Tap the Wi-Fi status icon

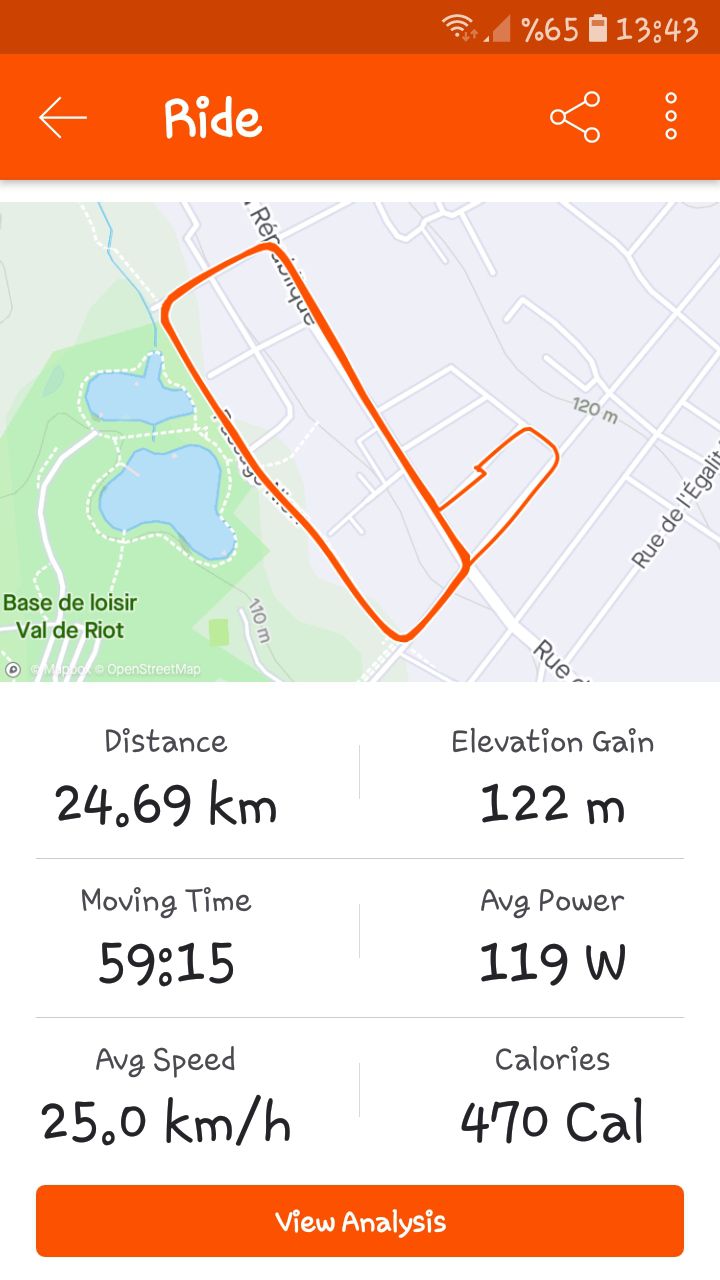[457, 26]
